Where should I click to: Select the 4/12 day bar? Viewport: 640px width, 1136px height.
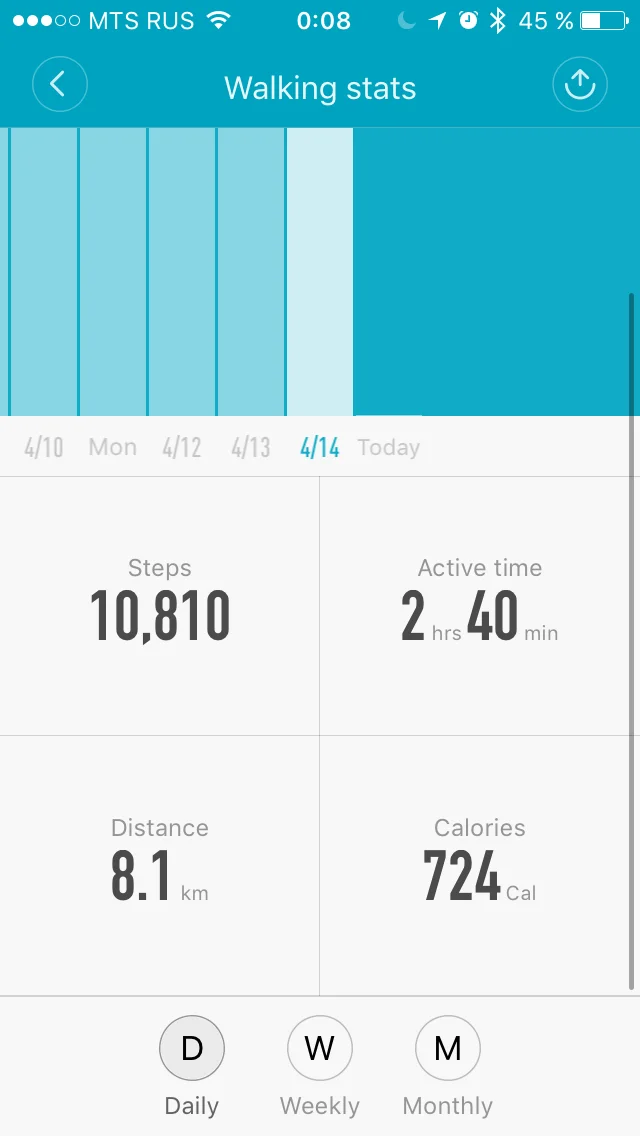pyautogui.click(x=182, y=272)
